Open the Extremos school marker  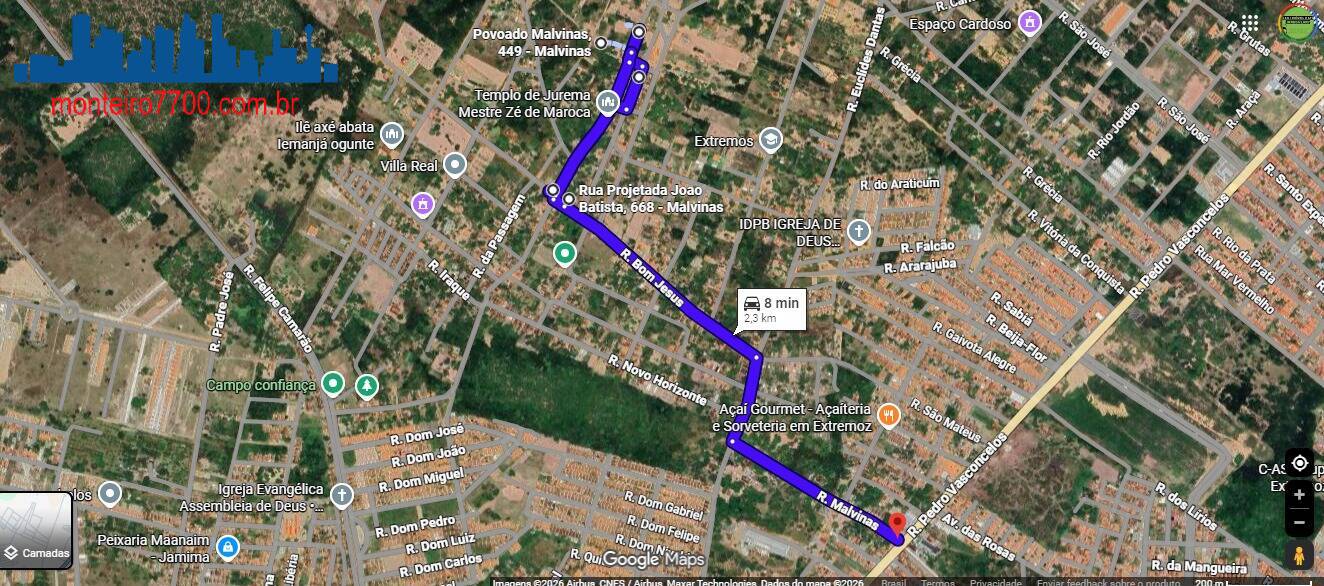pos(770,140)
